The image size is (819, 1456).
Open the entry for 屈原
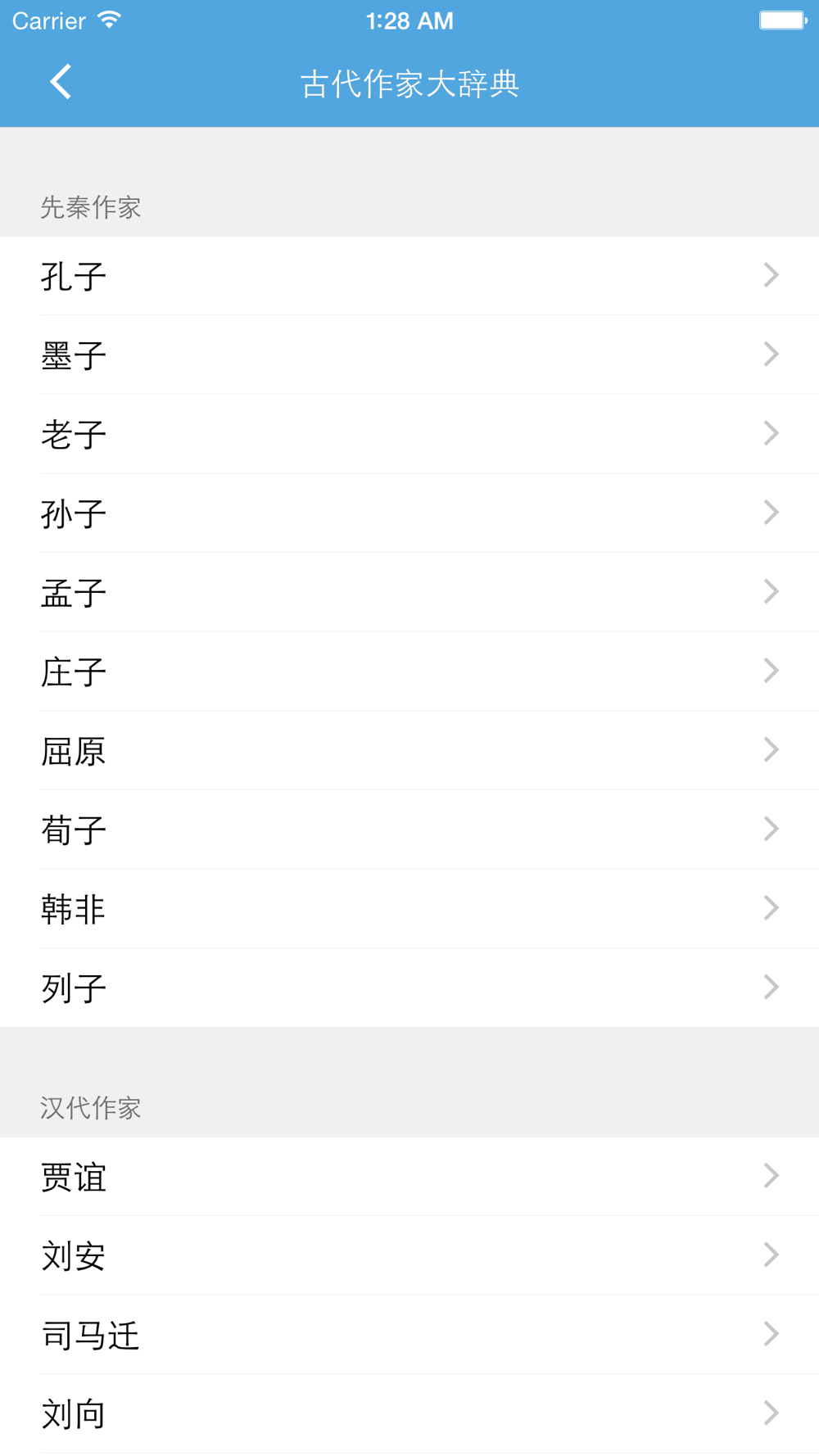click(409, 751)
